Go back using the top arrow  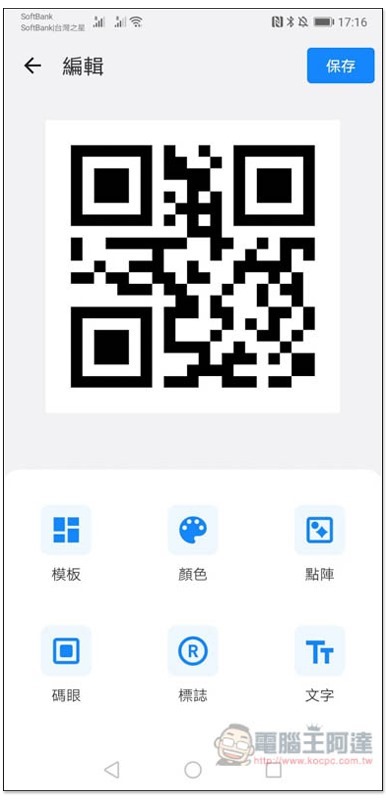32,66
